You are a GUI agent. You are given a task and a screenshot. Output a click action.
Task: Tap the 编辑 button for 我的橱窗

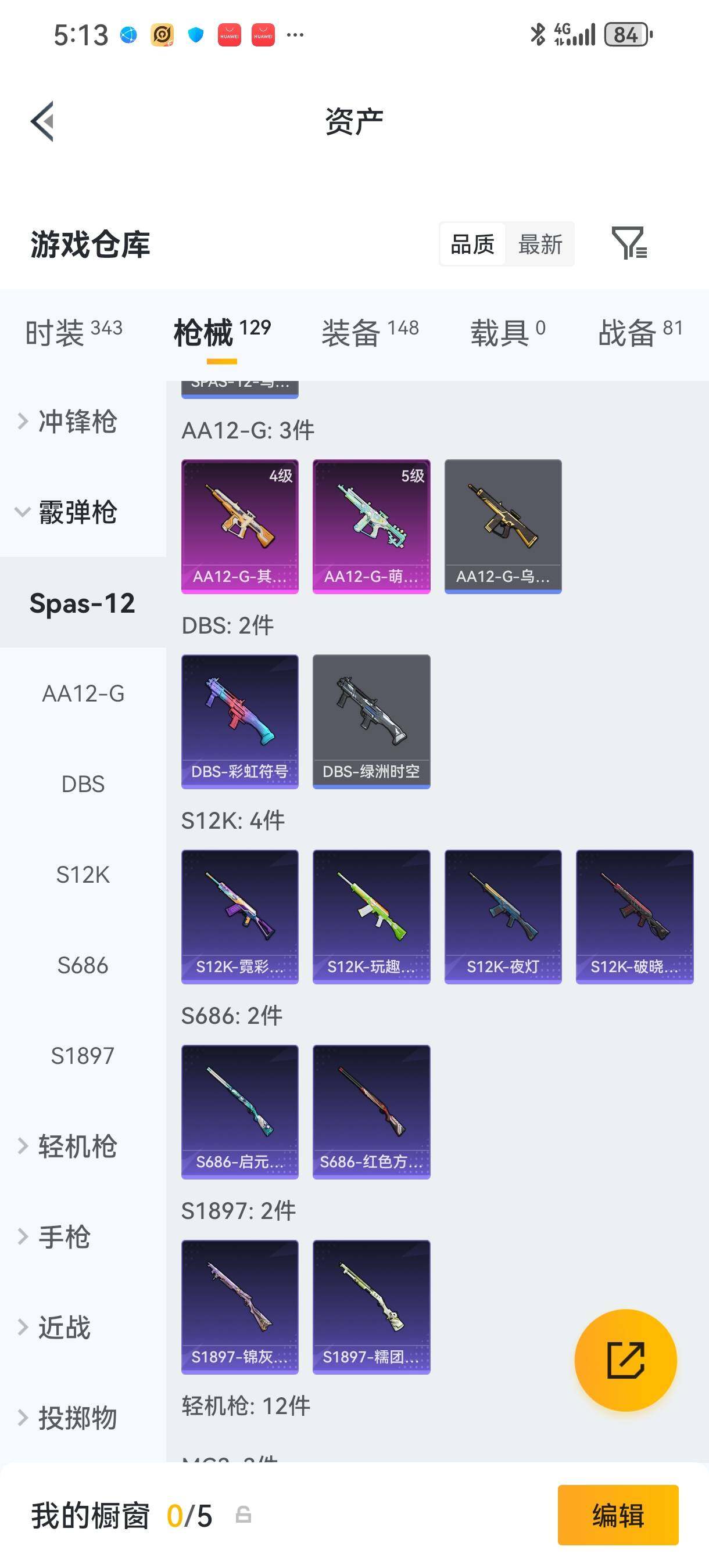618,1515
